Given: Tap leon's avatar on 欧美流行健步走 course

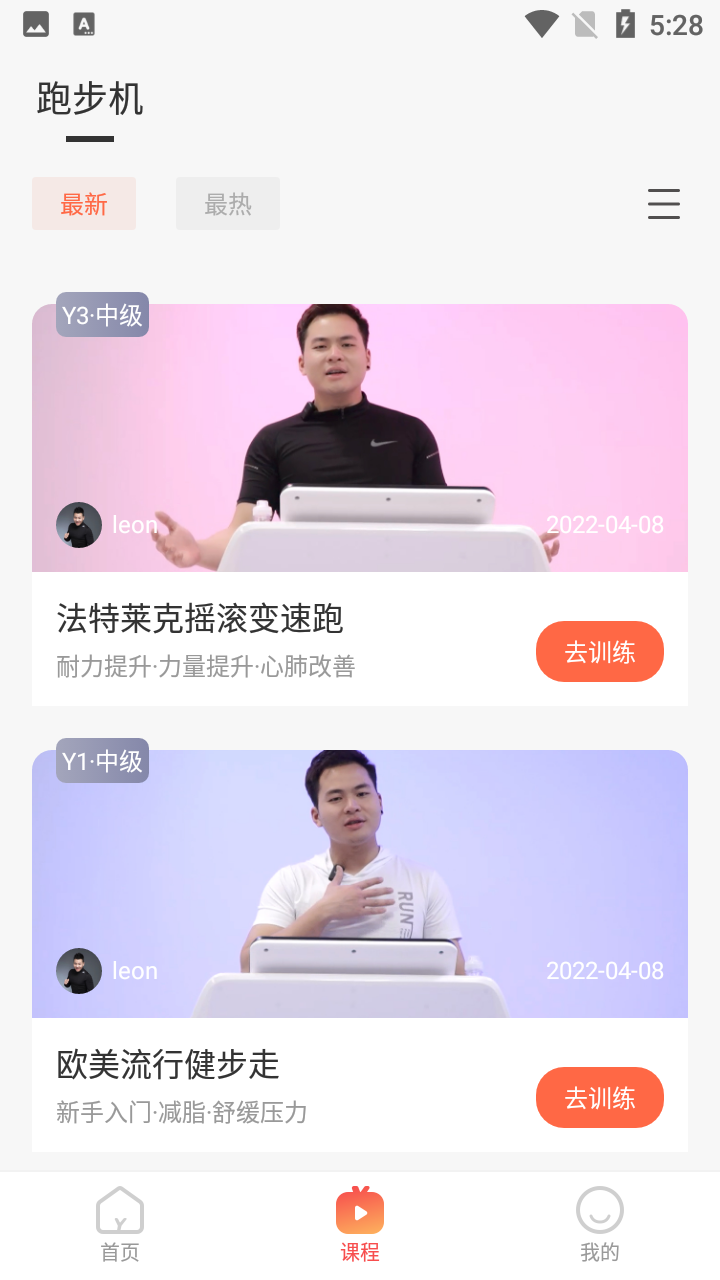Looking at the screenshot, I should [79, 971].
